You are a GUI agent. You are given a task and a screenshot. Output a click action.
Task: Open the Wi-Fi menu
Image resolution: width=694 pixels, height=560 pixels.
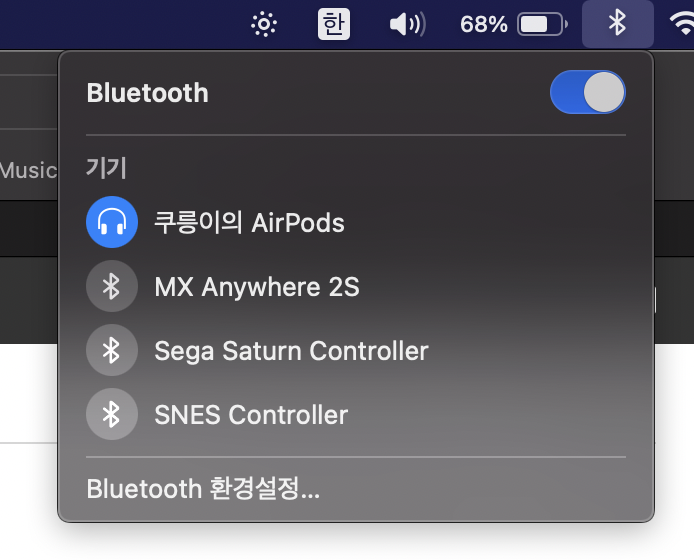point(682,24)
